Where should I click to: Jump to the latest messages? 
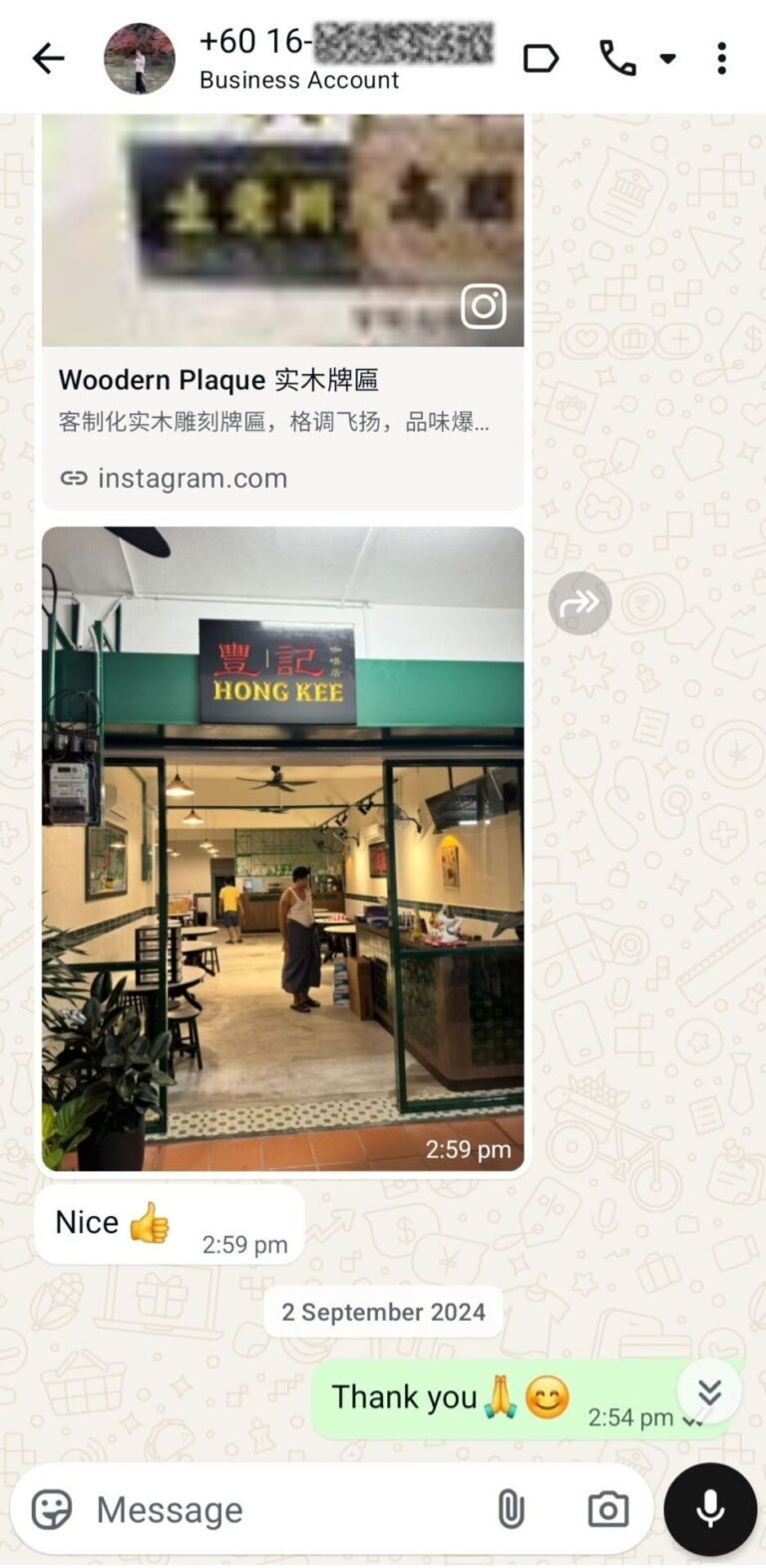click(x=709, y=1391)
